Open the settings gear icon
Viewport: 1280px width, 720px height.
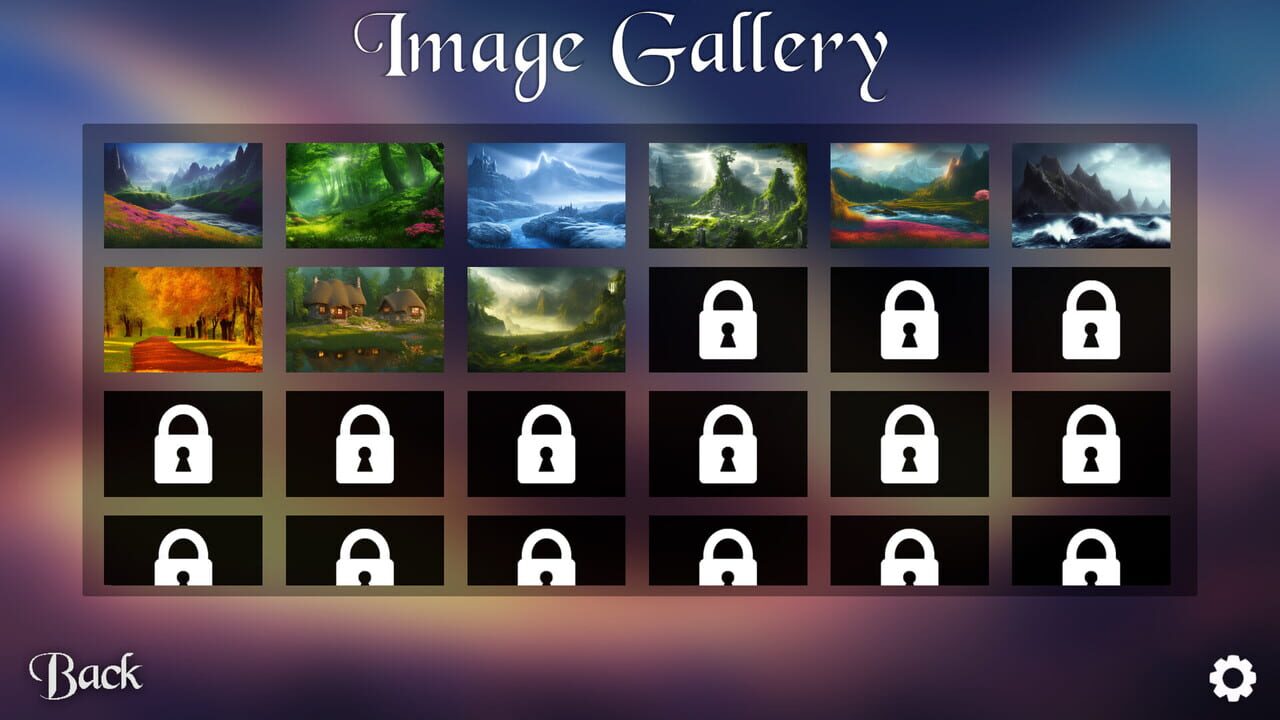(1232, 679)
